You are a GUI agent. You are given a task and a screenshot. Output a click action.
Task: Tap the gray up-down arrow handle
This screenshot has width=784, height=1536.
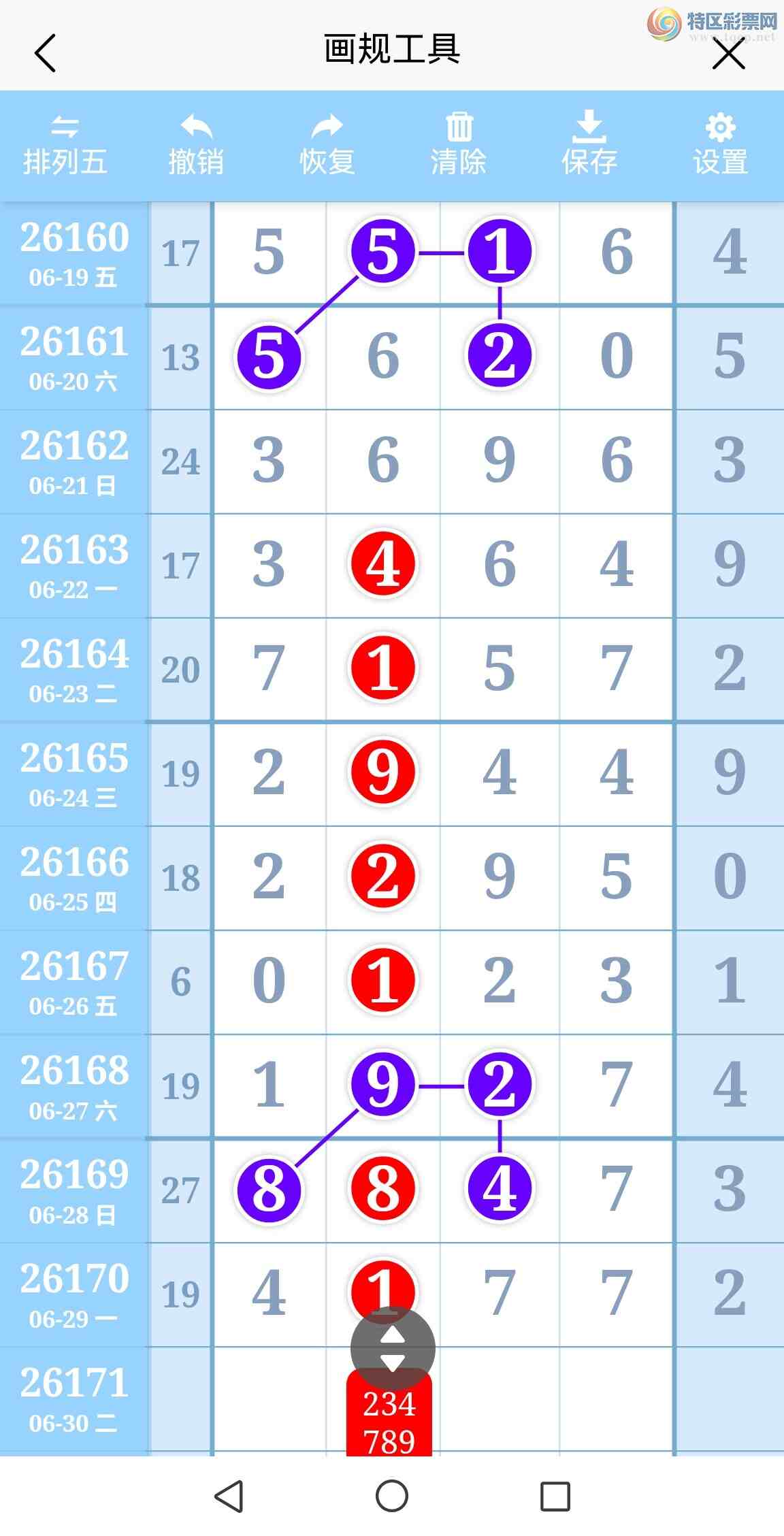coord(393,1348)
